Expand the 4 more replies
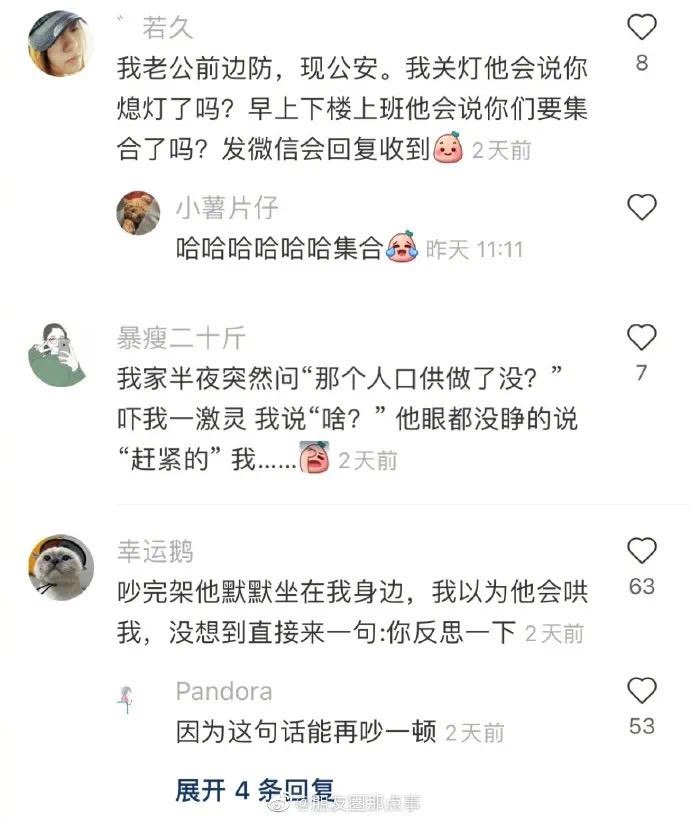Image resolution: width=690 pixels, height=819 pixels. (254, 790)
